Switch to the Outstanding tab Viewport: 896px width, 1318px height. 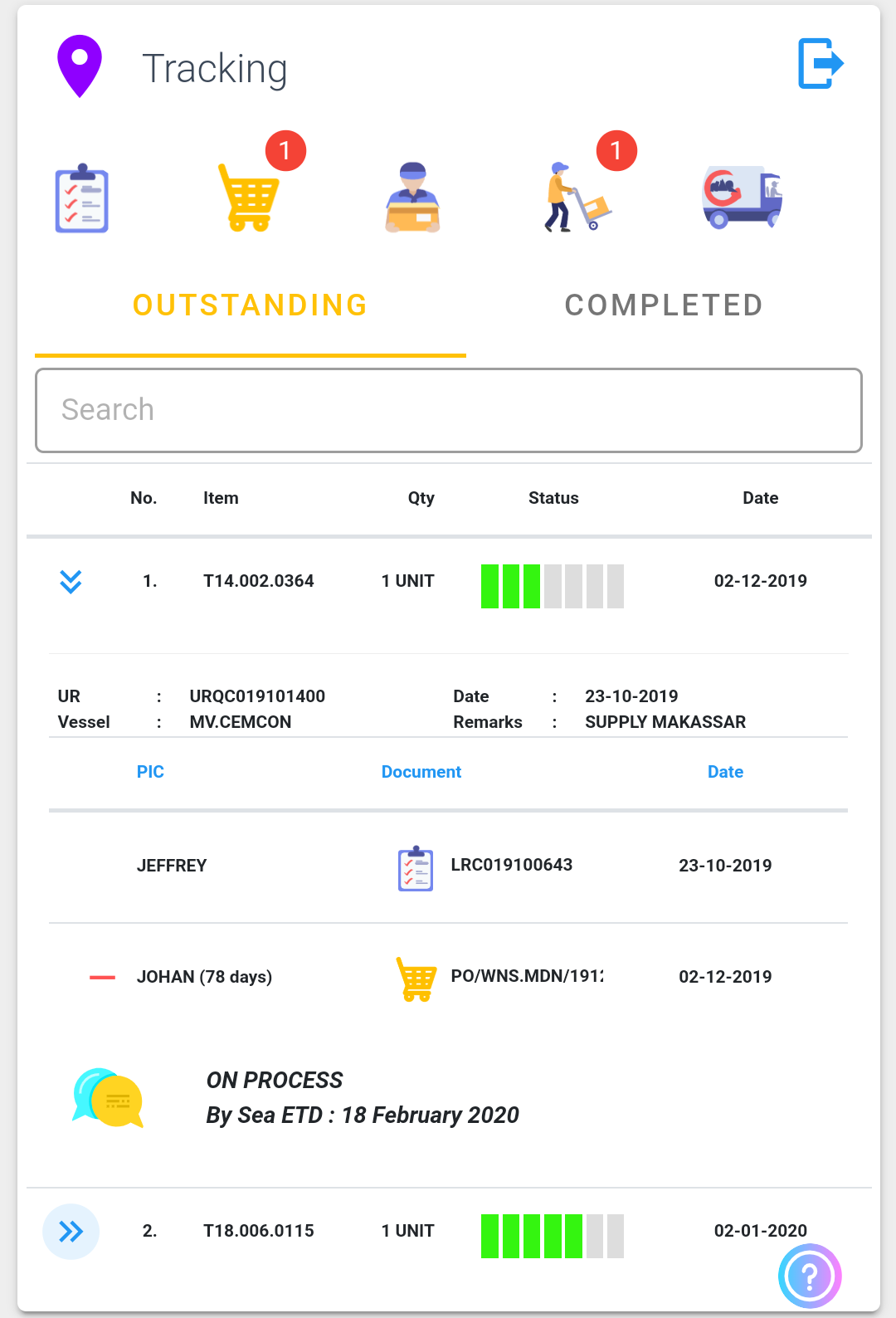point(250,305)
